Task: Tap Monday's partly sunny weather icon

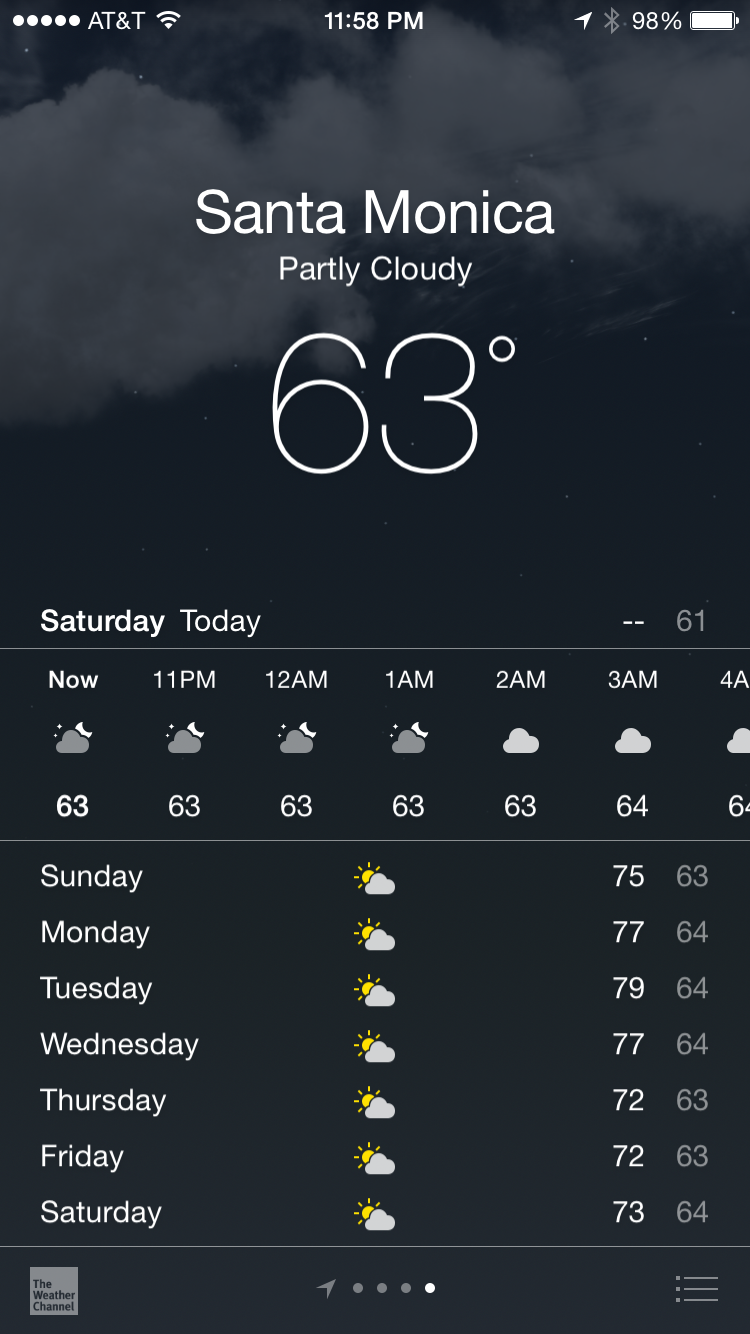Action: [x=373, y=931]
